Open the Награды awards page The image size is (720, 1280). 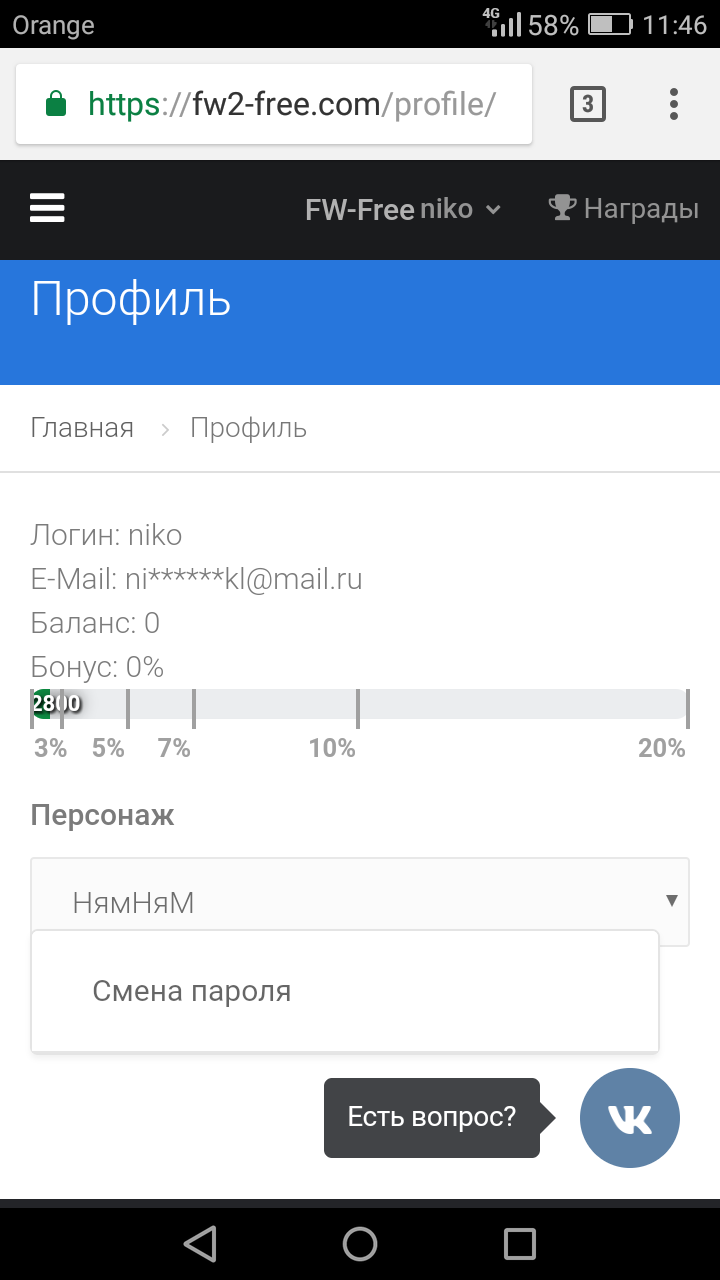(x=624, y=209)
